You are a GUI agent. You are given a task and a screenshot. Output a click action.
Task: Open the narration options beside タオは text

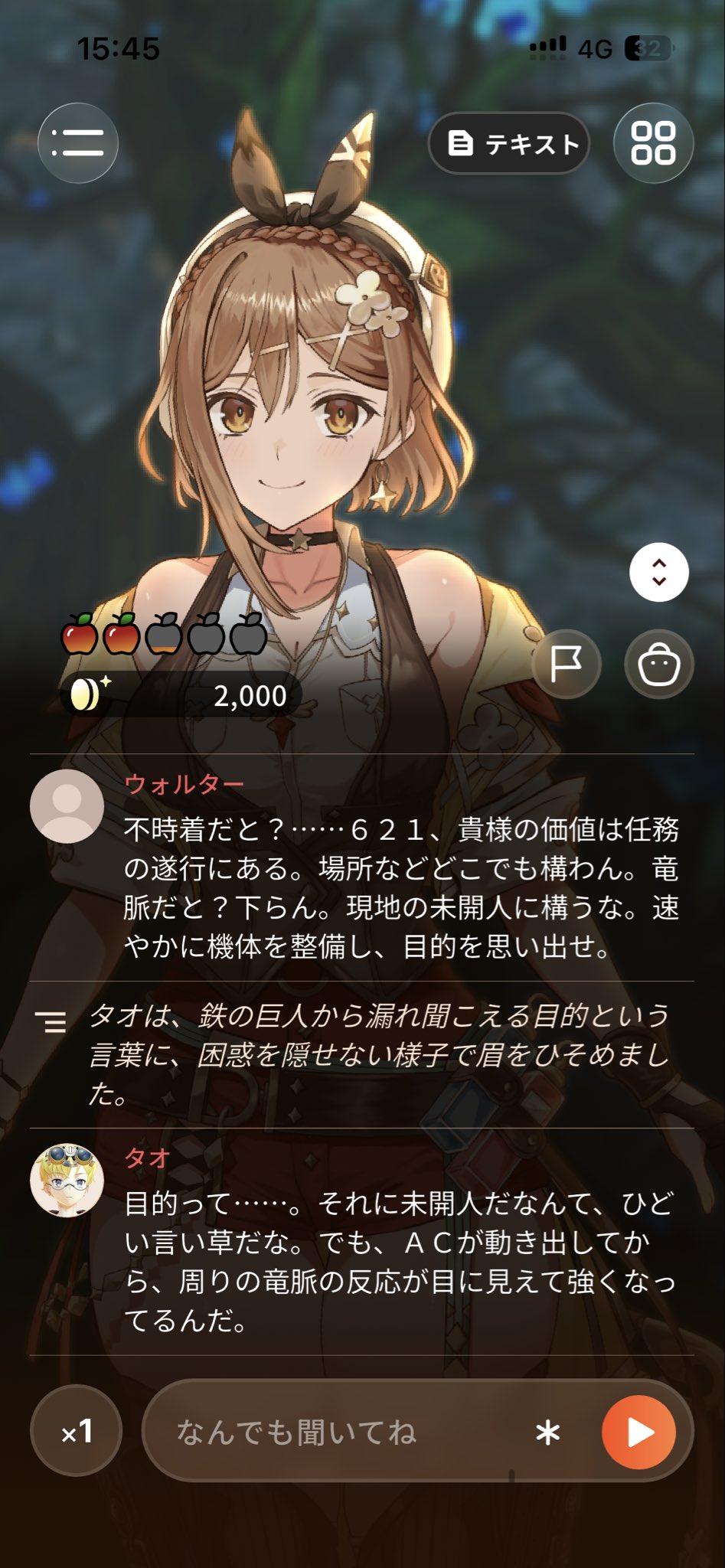point(51,1022)
